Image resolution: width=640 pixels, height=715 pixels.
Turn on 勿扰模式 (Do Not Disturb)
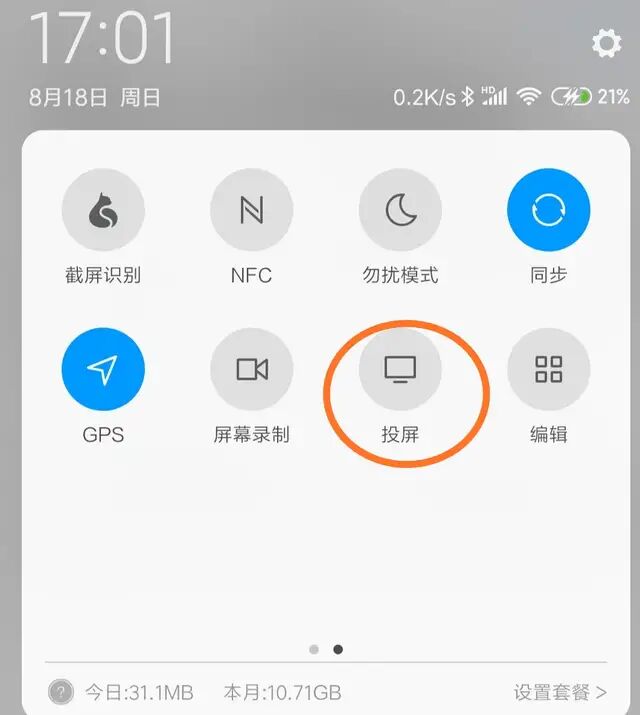[400, 209]
